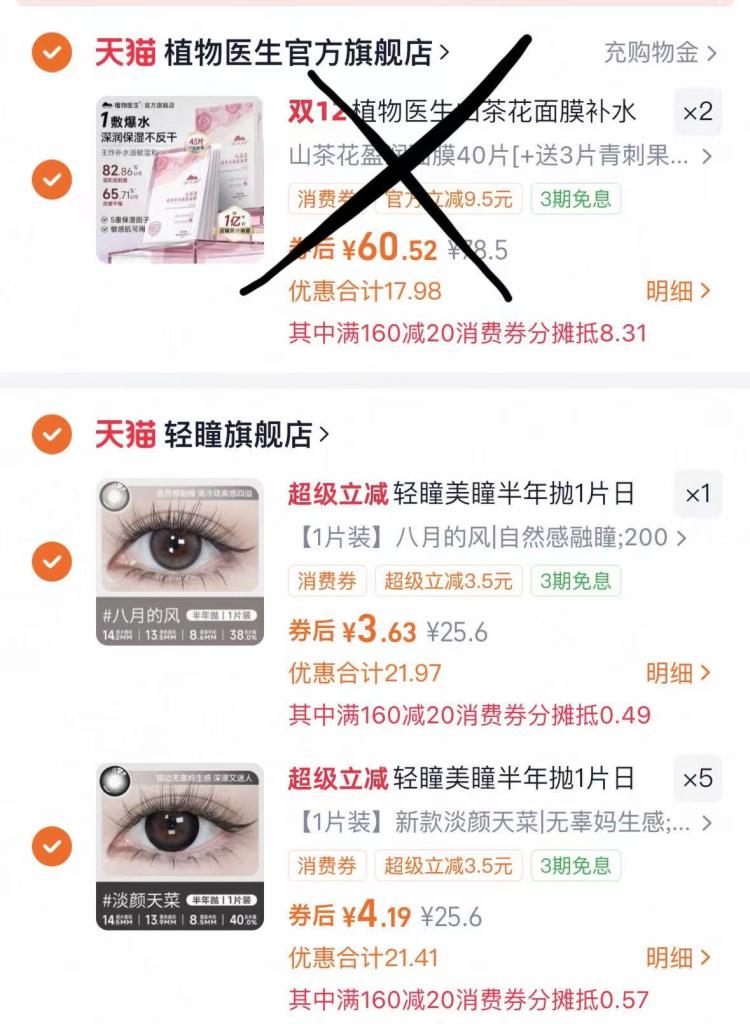Deselect the 山茶花面膜 item checkbox
The height and width of the screenshot is (1024, 750).
click(51, 180)
